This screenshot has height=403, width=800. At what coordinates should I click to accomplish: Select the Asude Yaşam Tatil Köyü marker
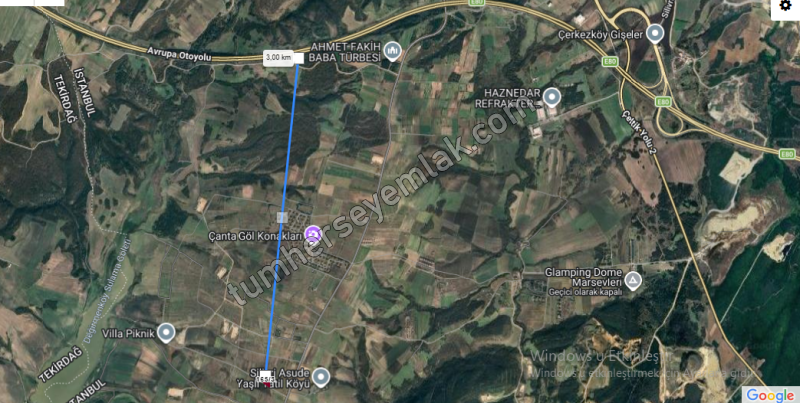pyautogui.click(x=321, y=377)
